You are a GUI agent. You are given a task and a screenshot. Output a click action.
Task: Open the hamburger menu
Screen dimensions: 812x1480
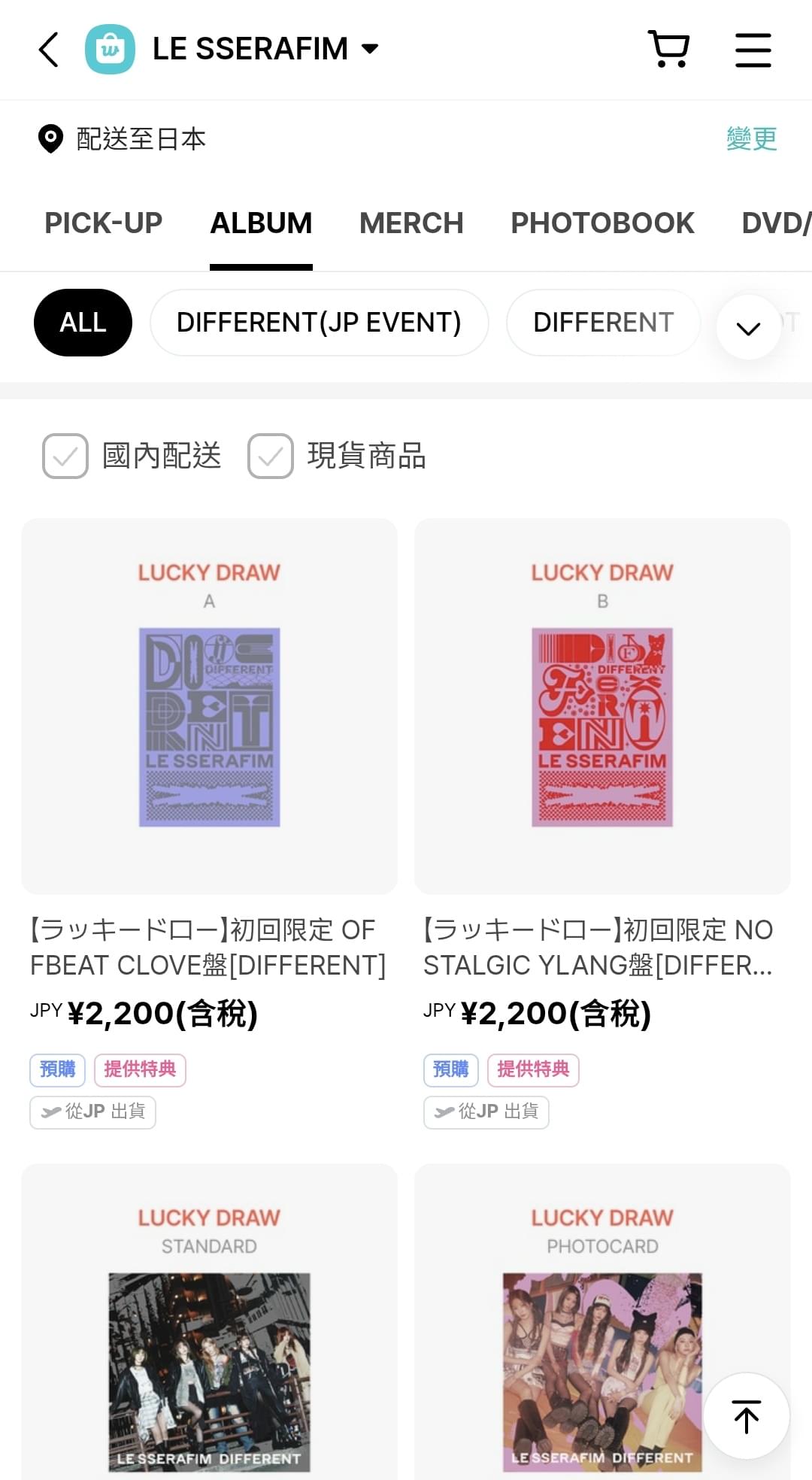pyautogui.click(x=753, y=50)
